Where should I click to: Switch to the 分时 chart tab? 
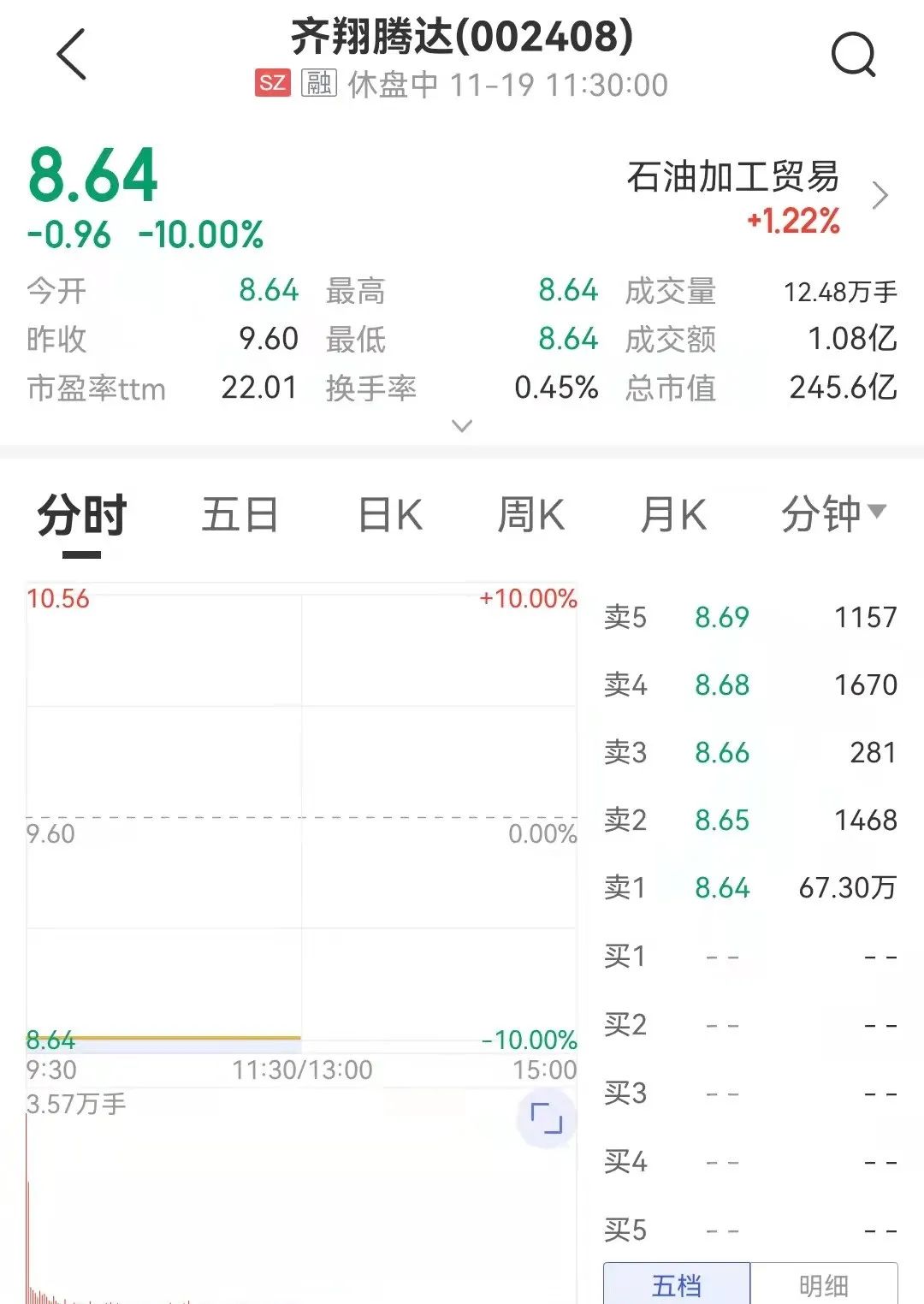point(82,516)
